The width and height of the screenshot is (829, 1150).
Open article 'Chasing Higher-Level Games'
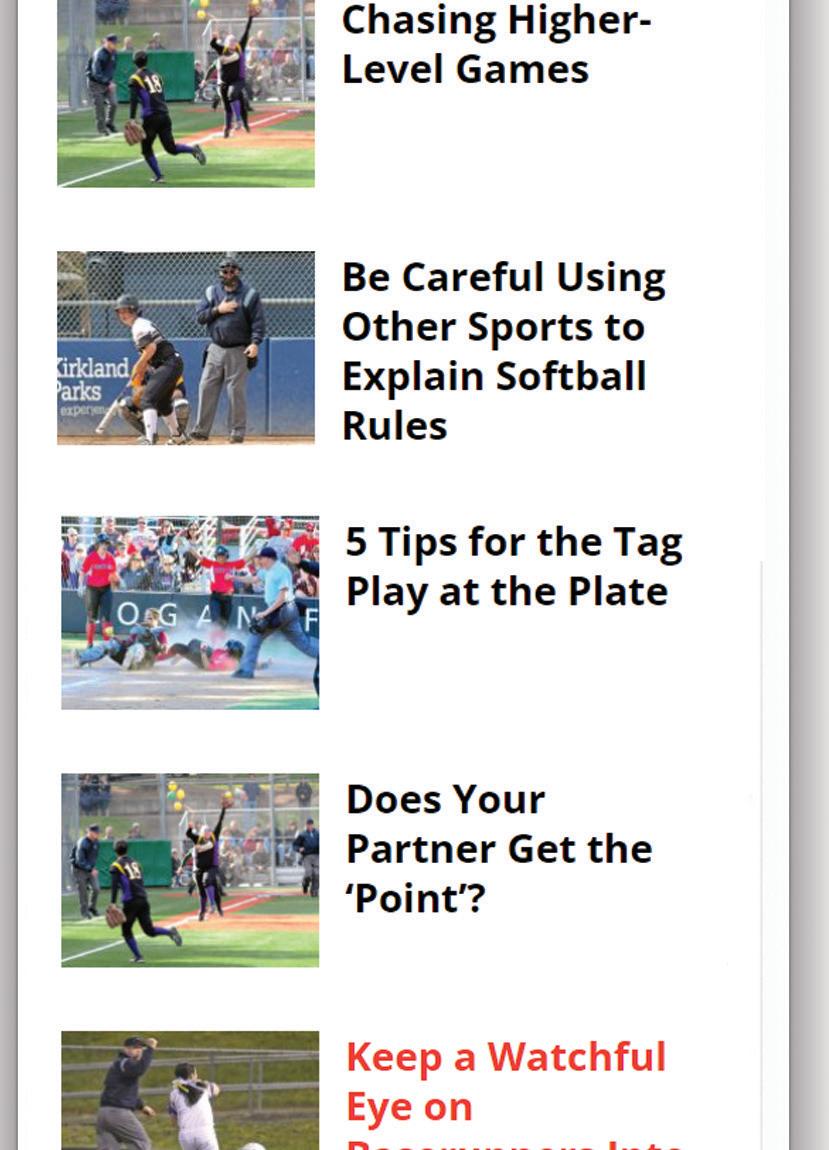coord(495,44)
